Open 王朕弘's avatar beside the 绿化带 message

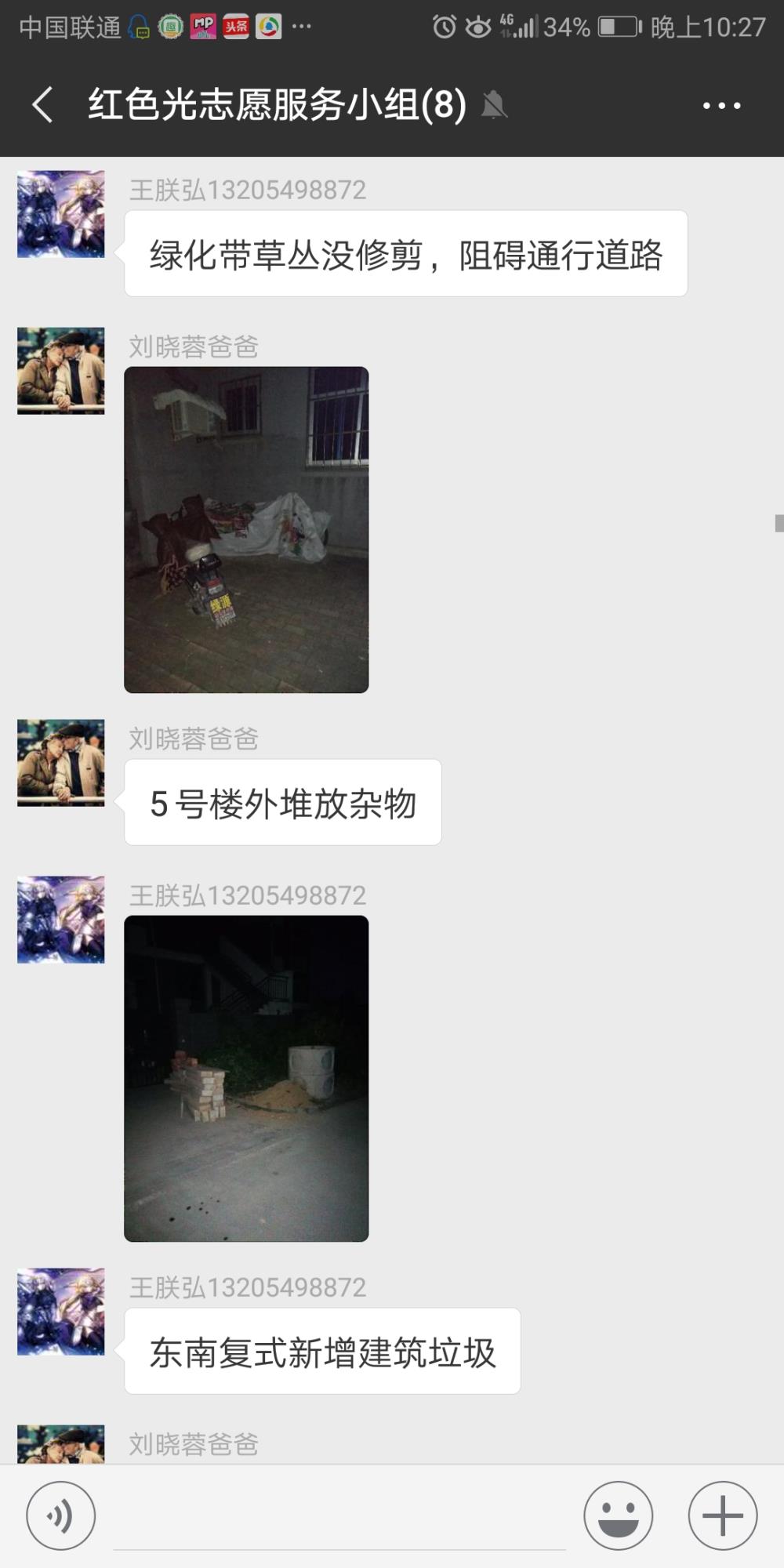coord(61,214)
